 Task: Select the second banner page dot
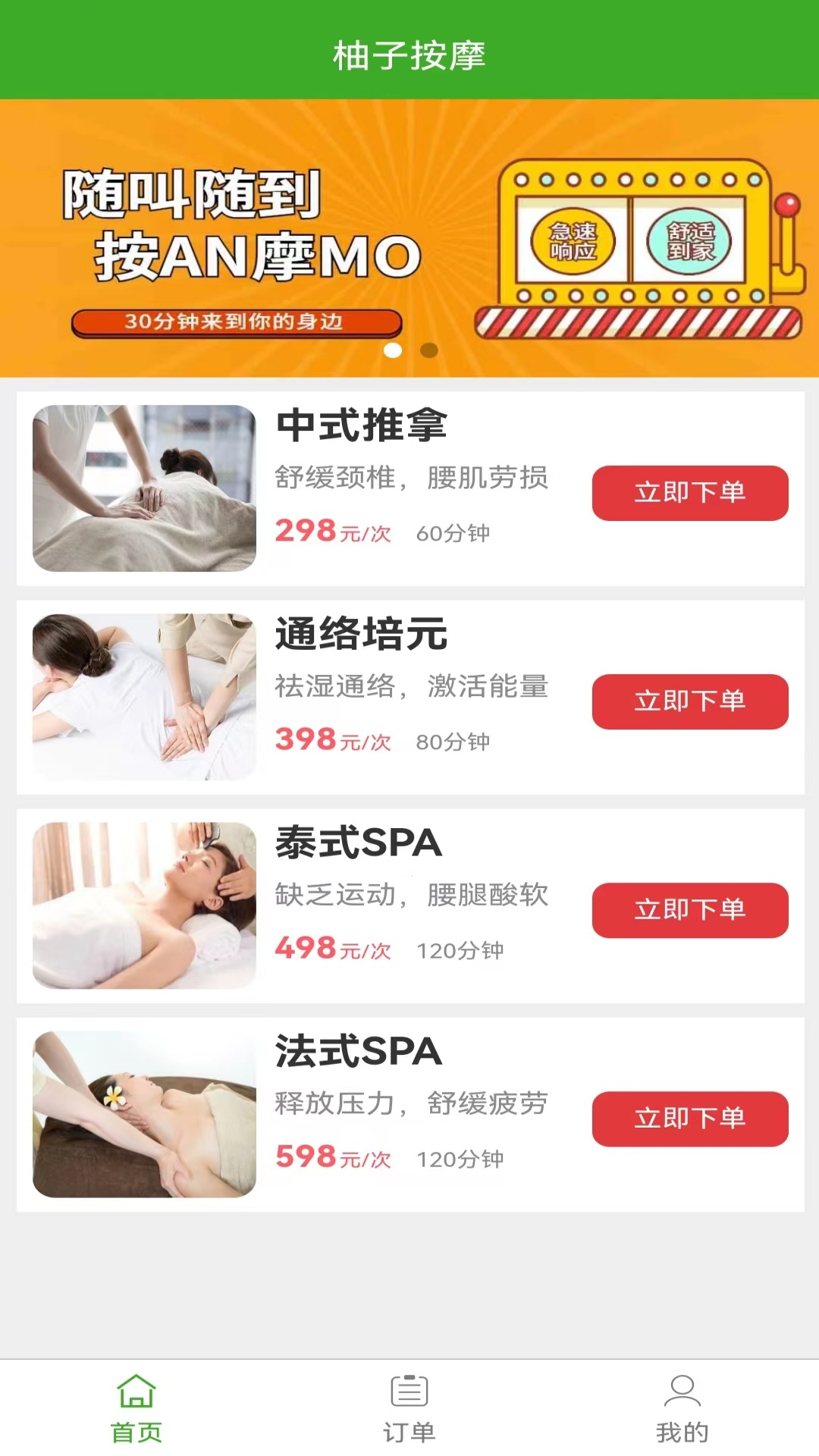pyautogui.click(x=429, y=350)
